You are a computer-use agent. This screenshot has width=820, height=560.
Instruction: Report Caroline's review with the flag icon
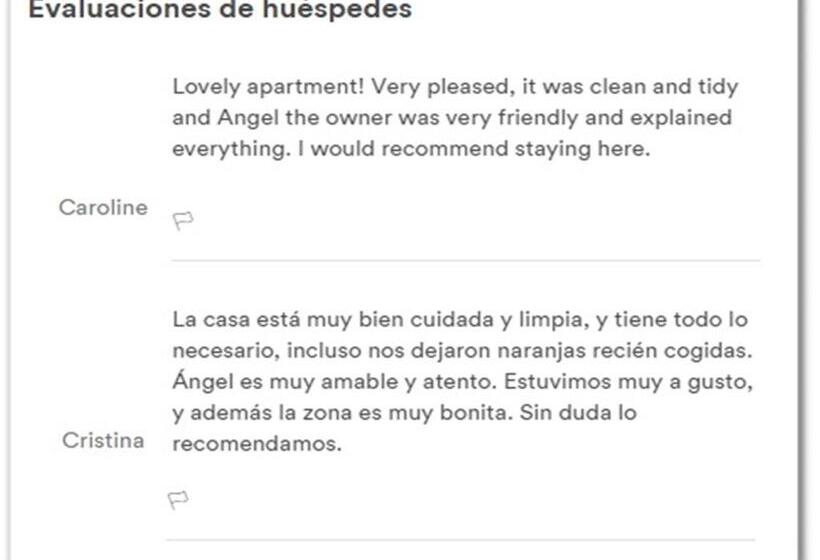point(182,221)
